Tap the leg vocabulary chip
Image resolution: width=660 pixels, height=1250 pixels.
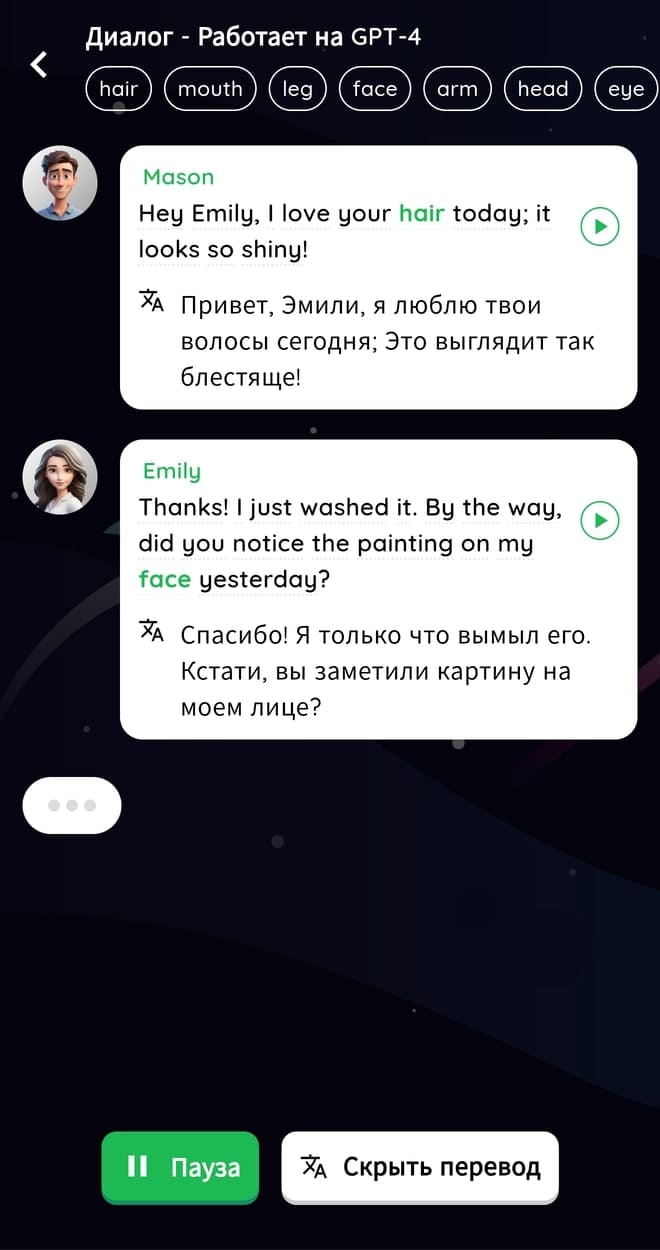[297, 89]
